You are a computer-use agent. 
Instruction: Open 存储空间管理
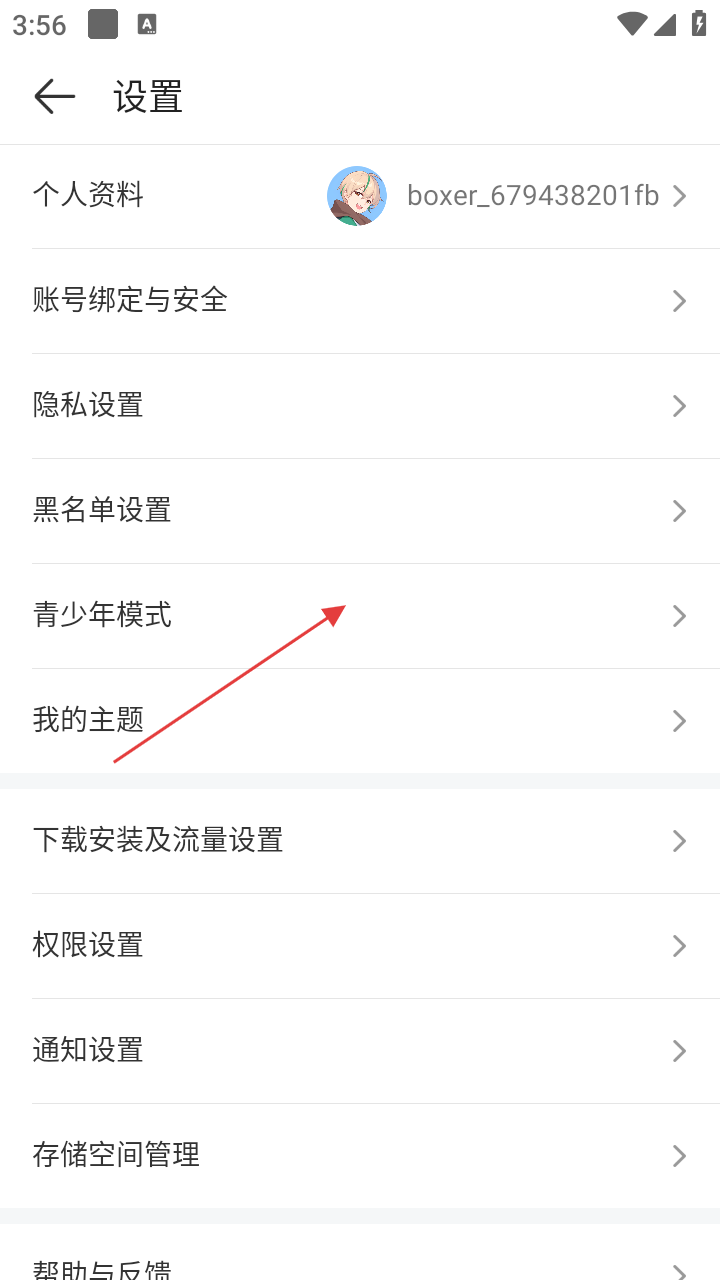coord(360,1155)
